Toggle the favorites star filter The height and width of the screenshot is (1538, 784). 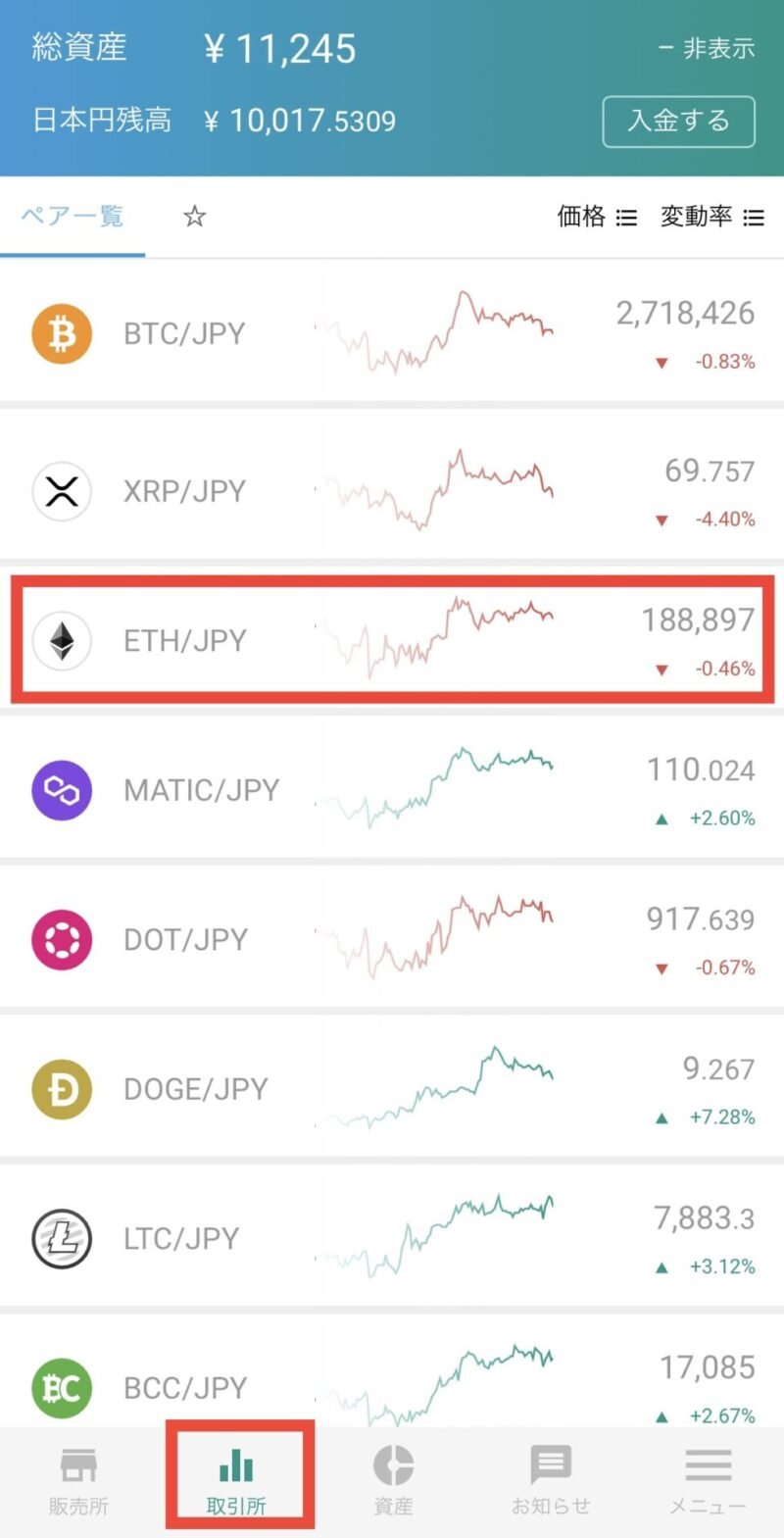click(194, 217)
